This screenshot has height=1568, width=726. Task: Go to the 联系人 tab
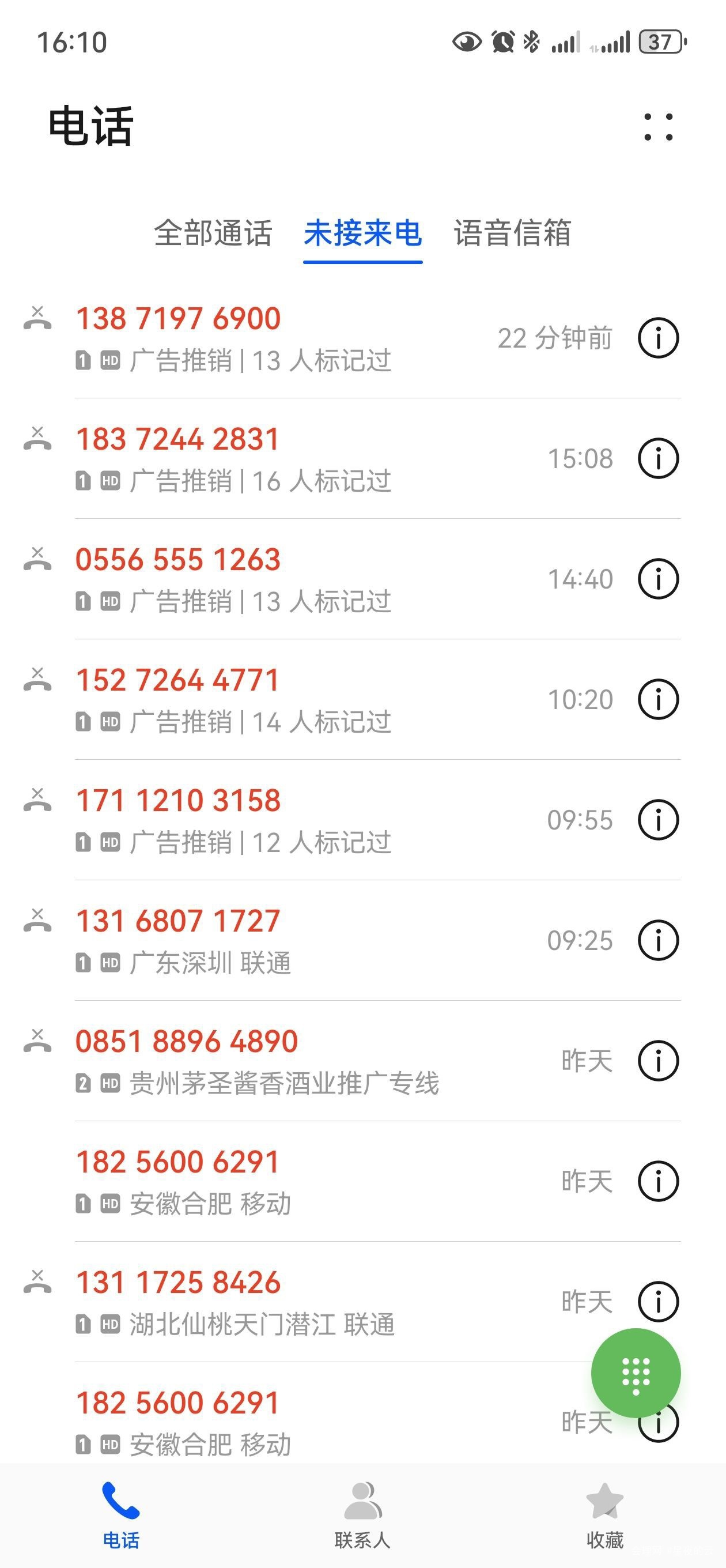pos(362,1516)
